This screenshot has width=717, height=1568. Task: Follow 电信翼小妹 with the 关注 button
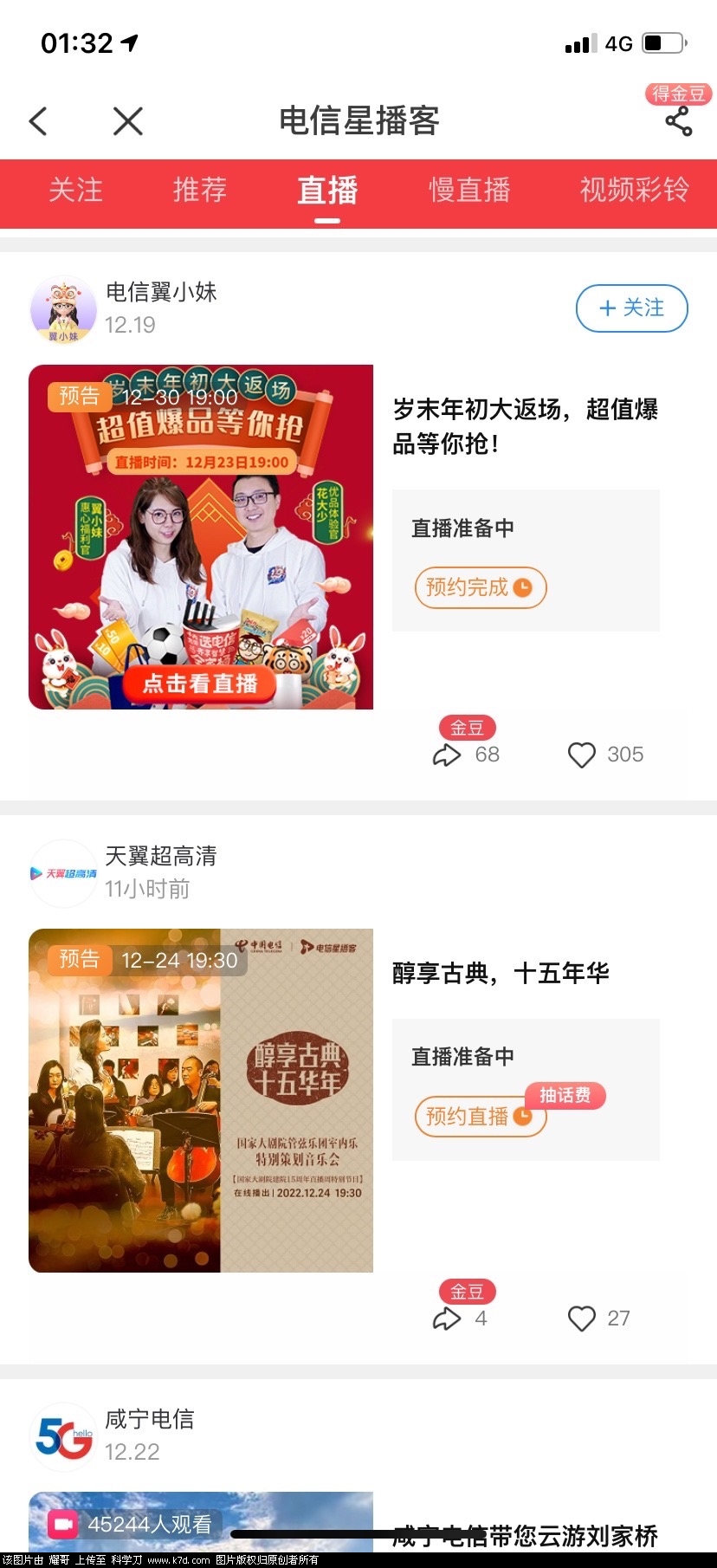click(631, 308)
